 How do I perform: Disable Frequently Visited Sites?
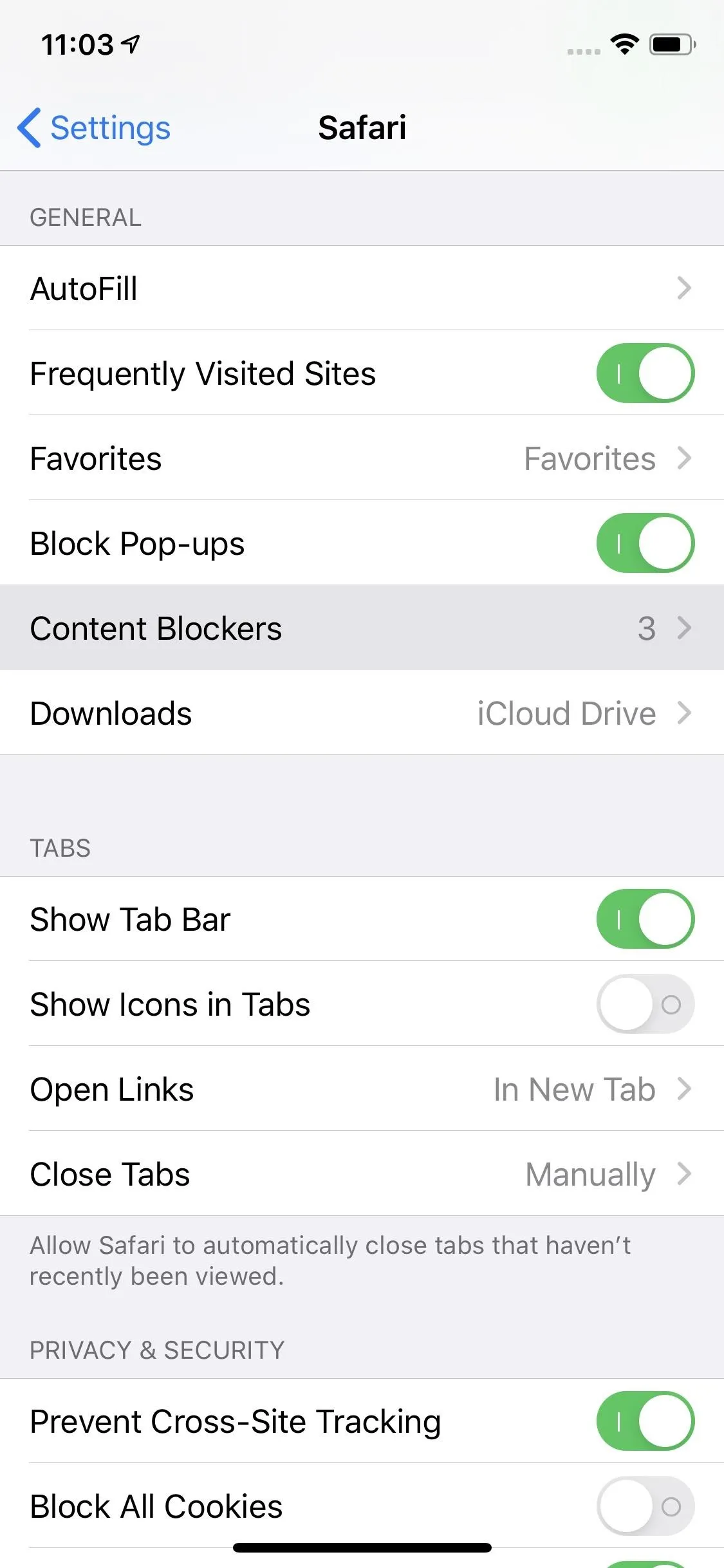point(645,373)
